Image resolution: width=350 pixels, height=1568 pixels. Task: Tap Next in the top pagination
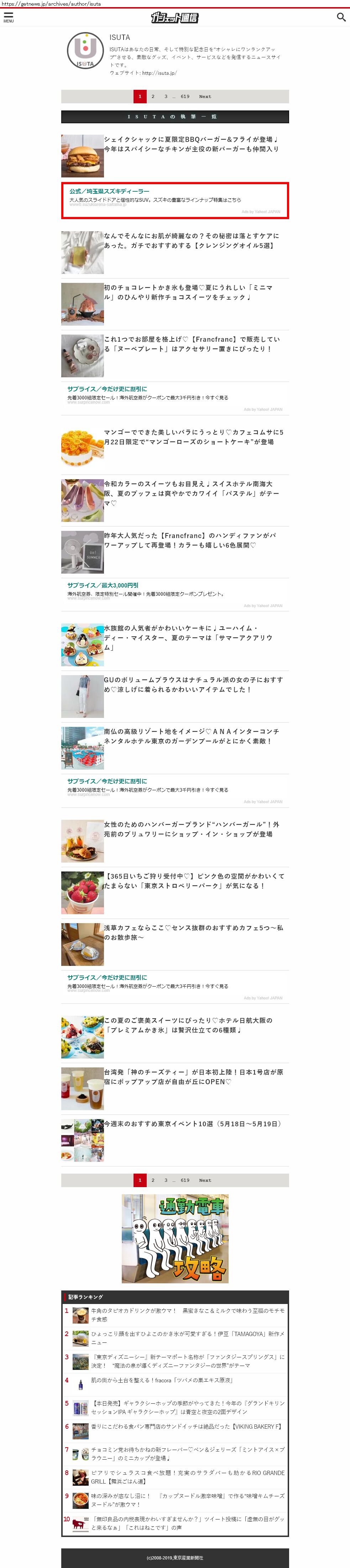205,96
